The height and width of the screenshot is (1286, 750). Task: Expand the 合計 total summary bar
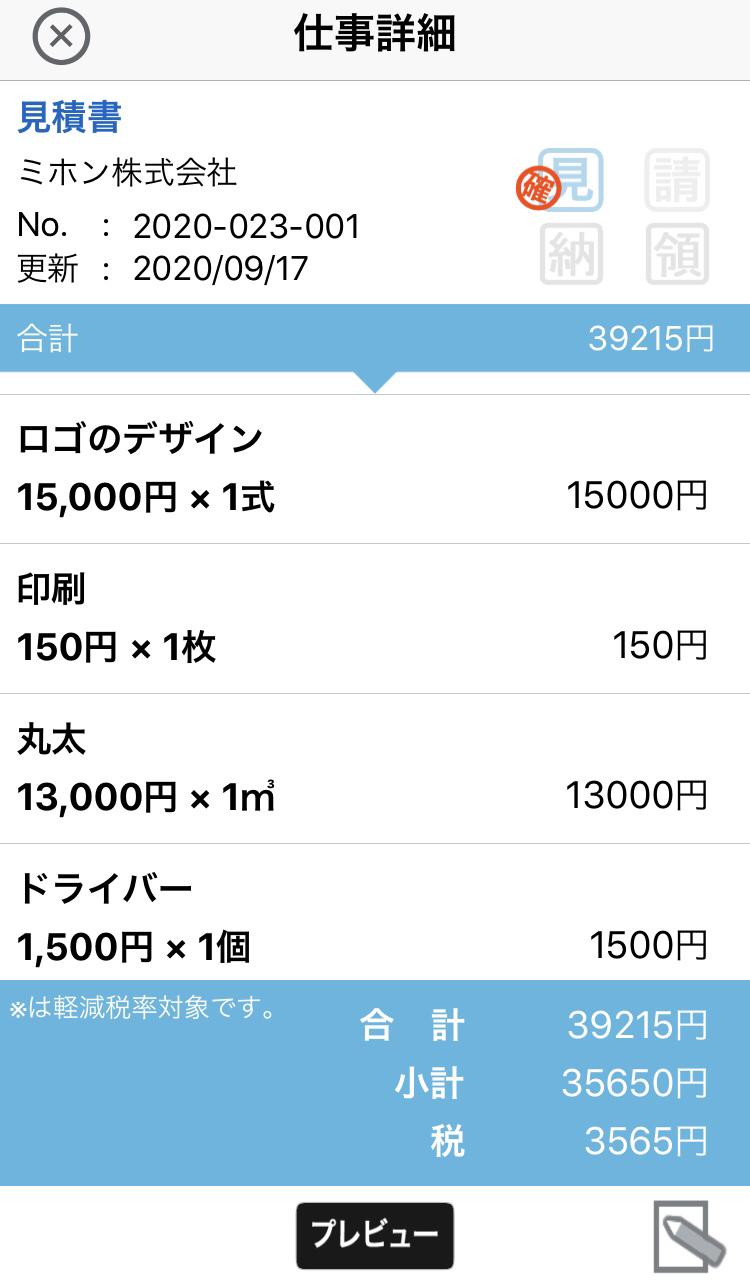(375, 337)
